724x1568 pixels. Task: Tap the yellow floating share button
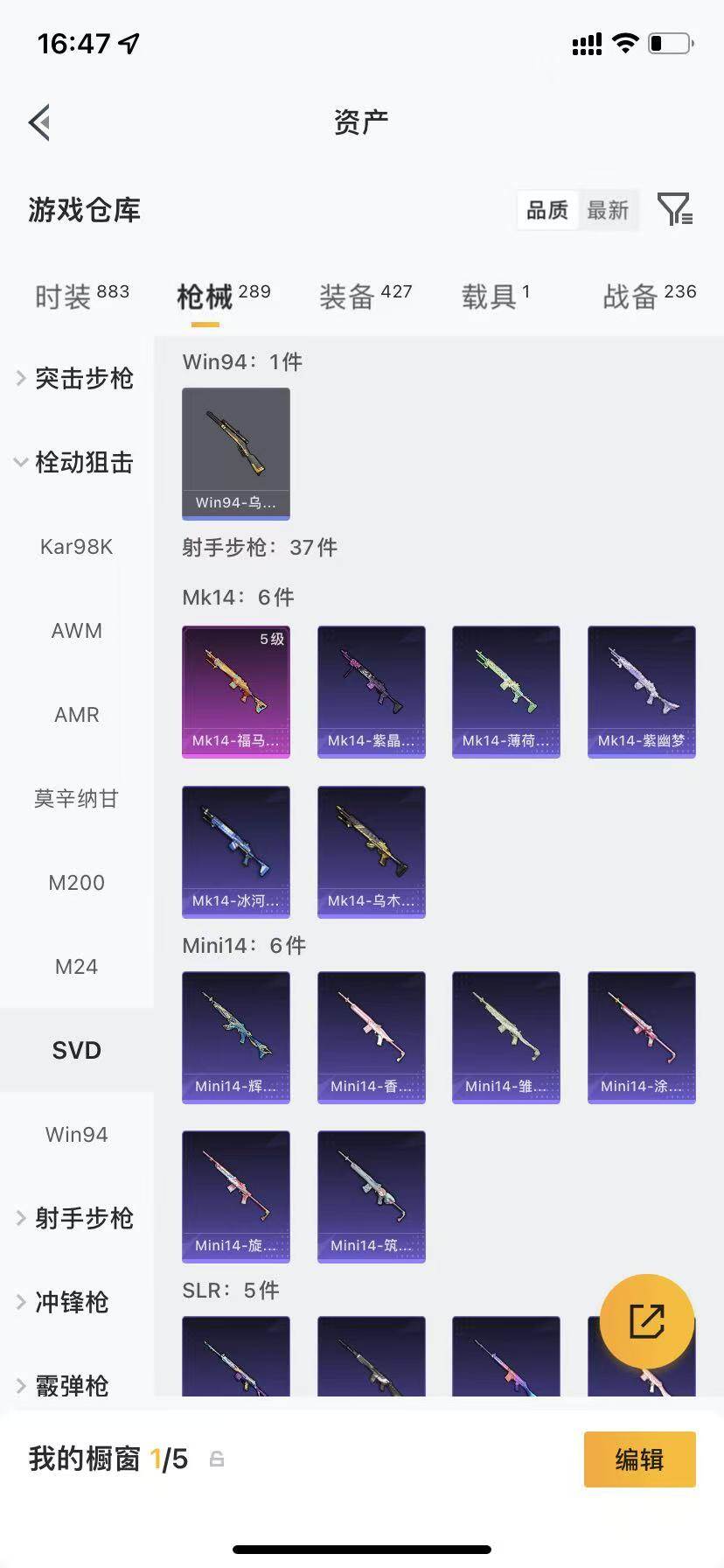pyautogui.click(x=647, y=1321)
